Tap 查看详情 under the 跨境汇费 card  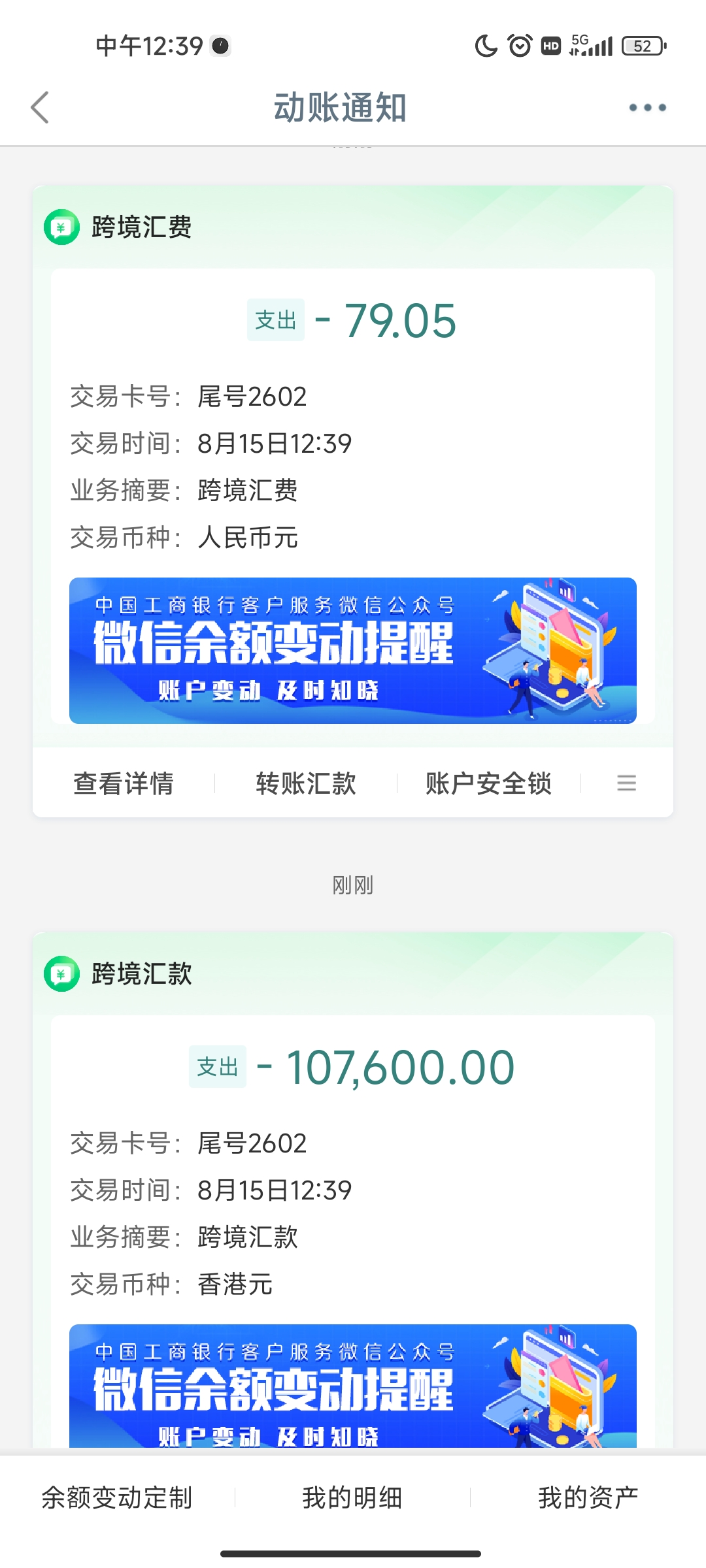coord(124,783)
